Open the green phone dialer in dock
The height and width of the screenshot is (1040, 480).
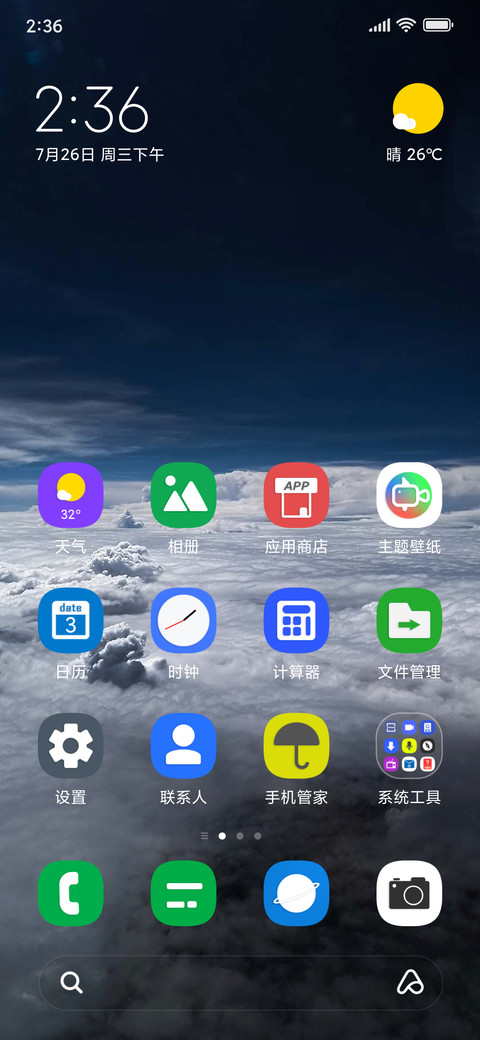pyautogui.click(x=70, y=893)
